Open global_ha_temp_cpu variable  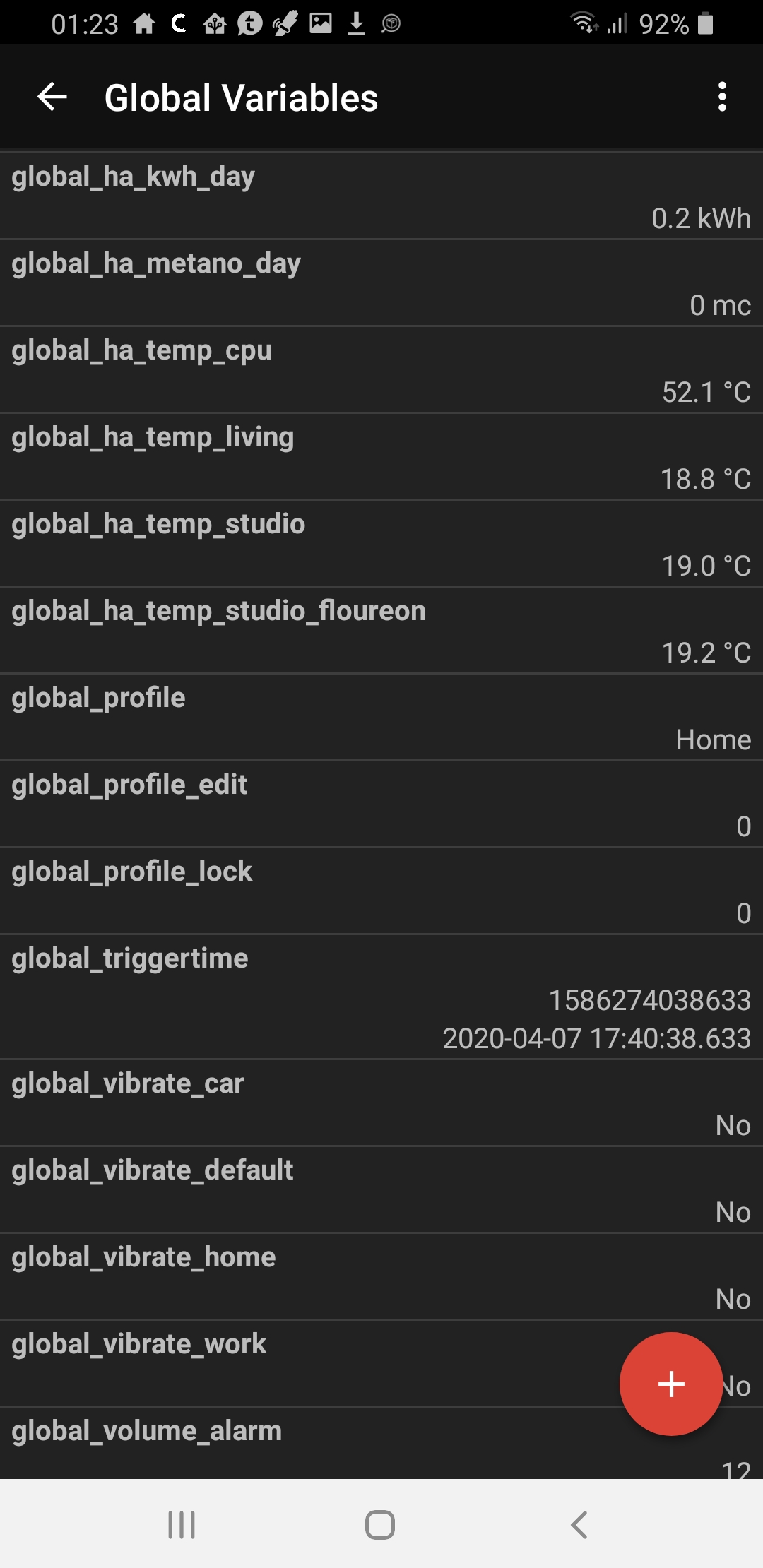pos(381,370)
